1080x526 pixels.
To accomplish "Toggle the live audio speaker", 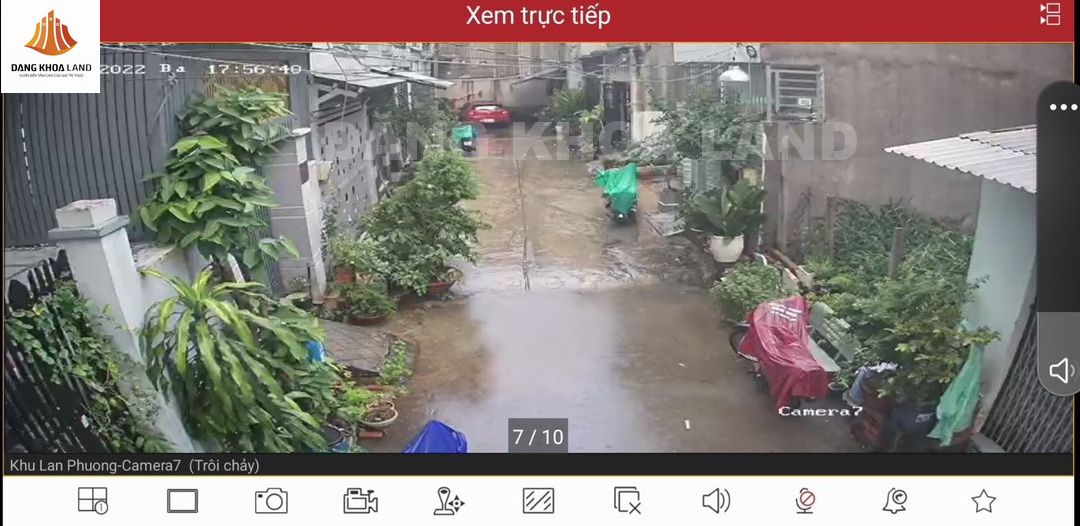I will [716, 501].
